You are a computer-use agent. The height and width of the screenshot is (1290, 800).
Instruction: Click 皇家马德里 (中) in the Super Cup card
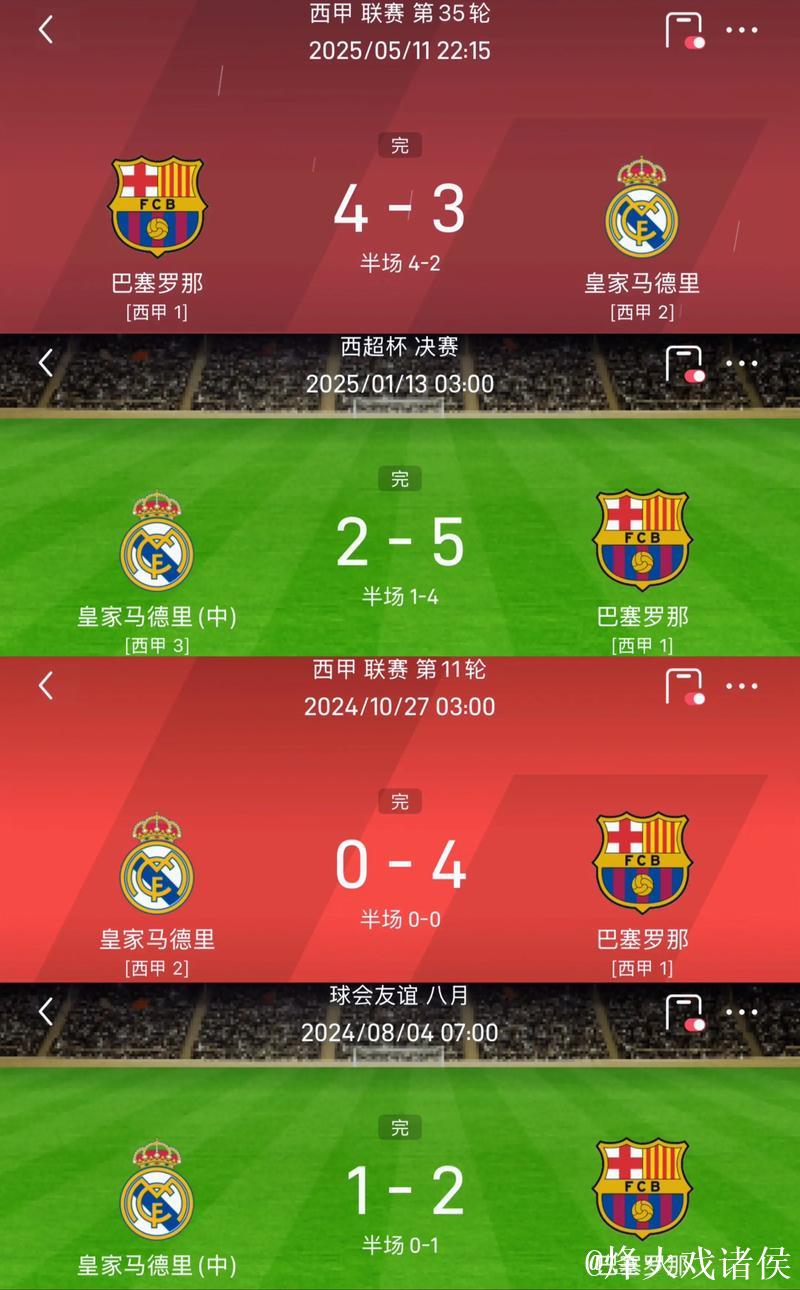[158, 617]
